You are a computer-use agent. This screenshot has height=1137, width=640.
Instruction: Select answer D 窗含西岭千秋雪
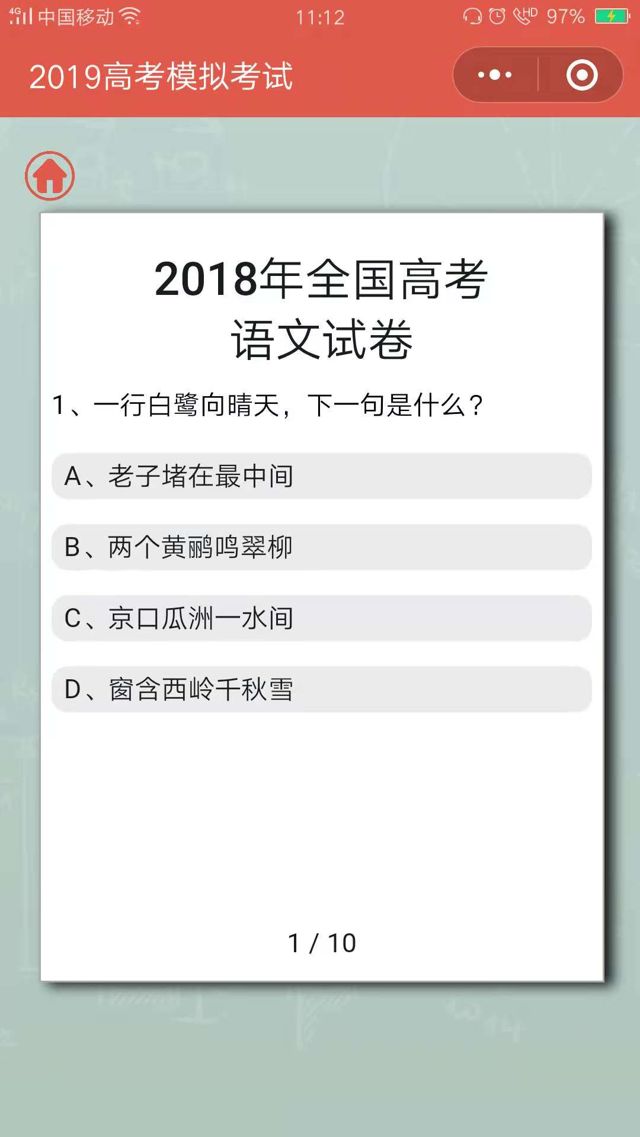321,689
